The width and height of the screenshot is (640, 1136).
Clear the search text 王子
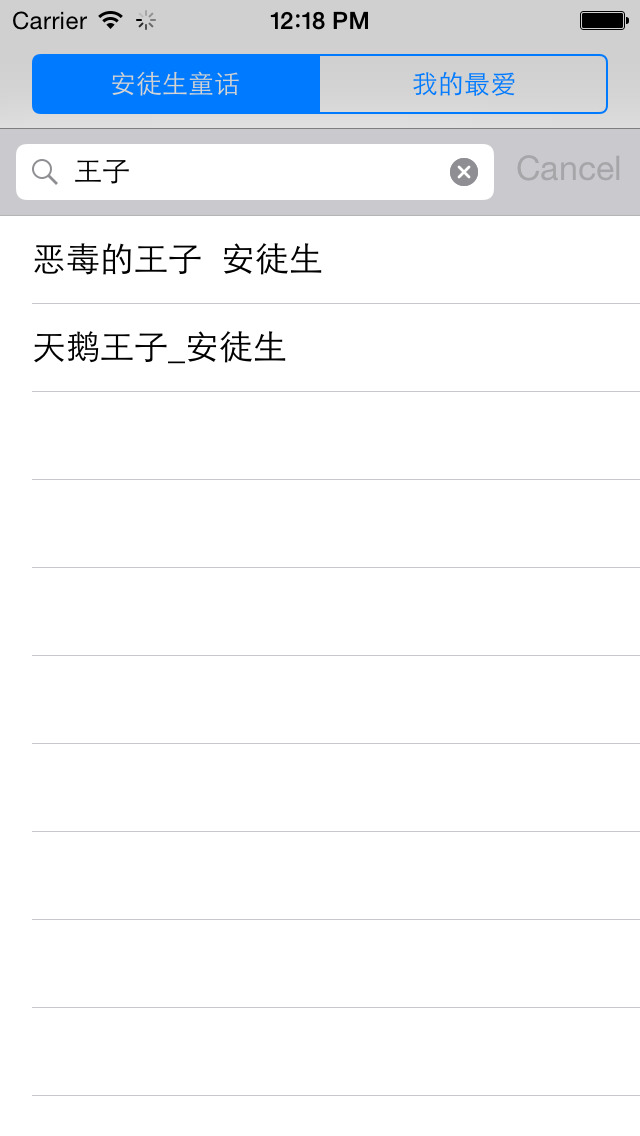(464, 172)
